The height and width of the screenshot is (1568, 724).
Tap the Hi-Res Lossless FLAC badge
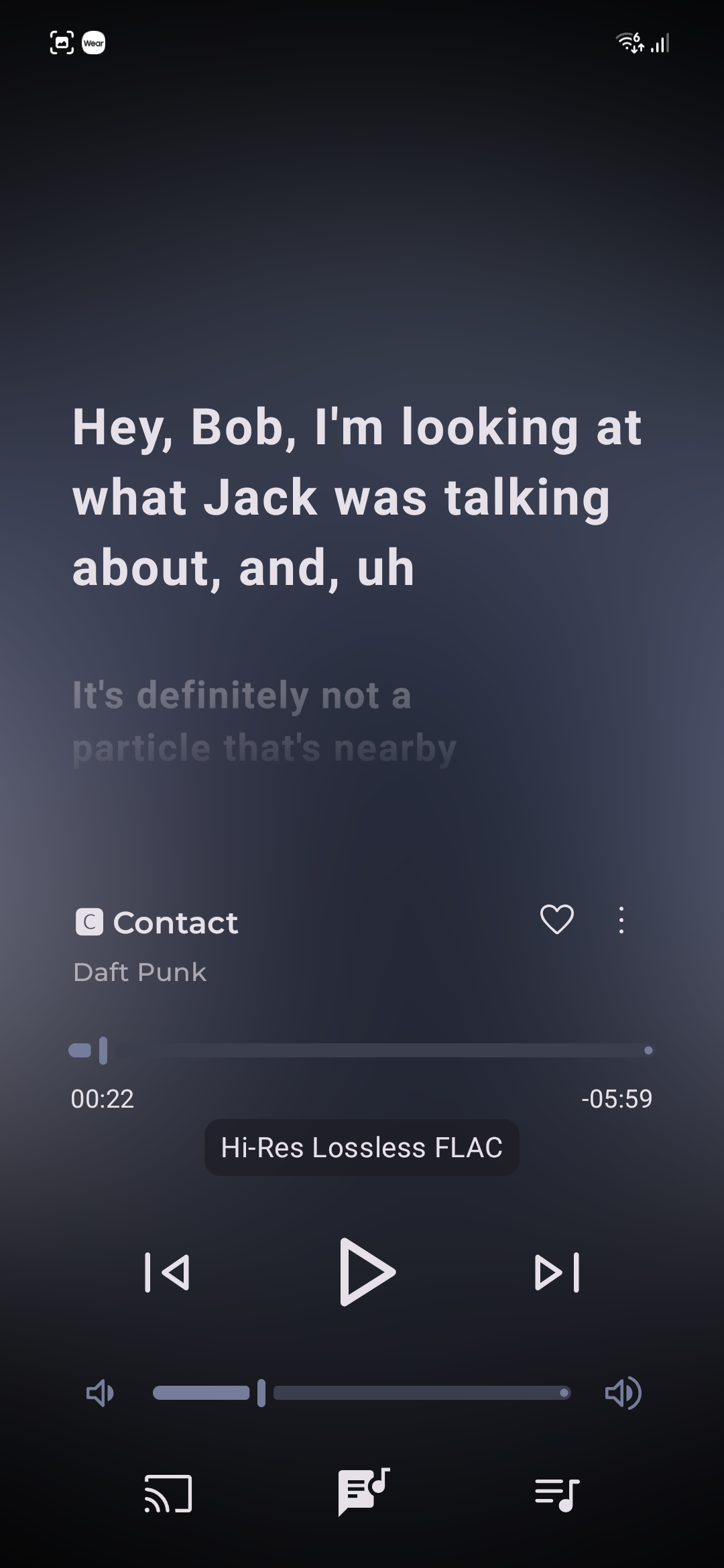(x=361, y=1147)
